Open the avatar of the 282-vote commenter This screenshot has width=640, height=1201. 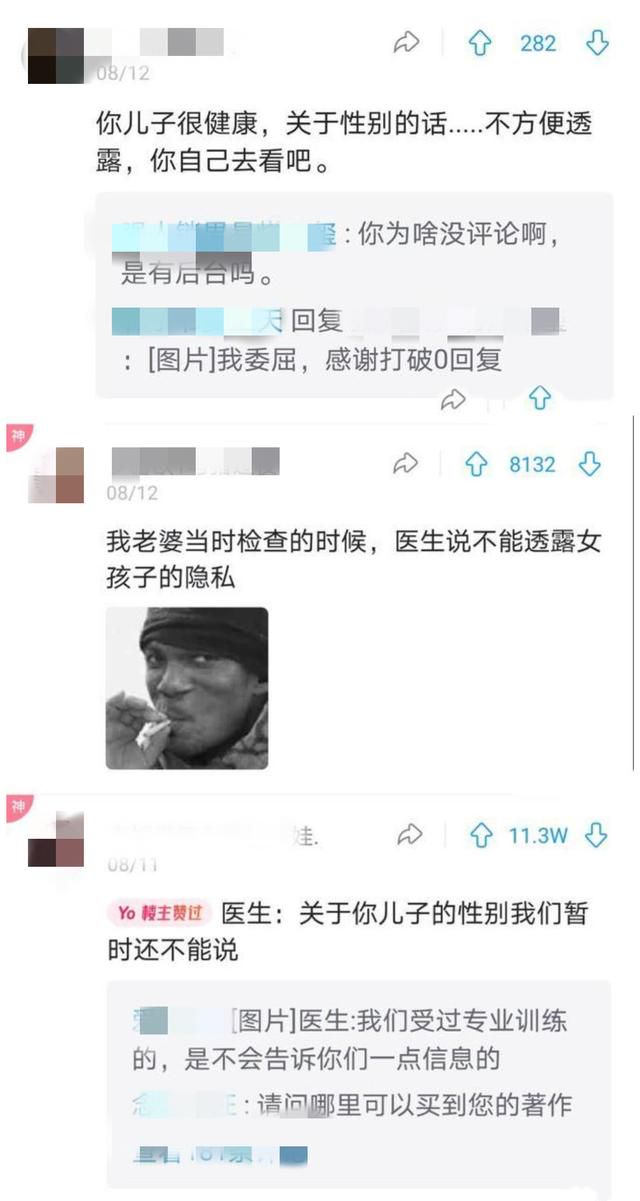coord(55,55)
